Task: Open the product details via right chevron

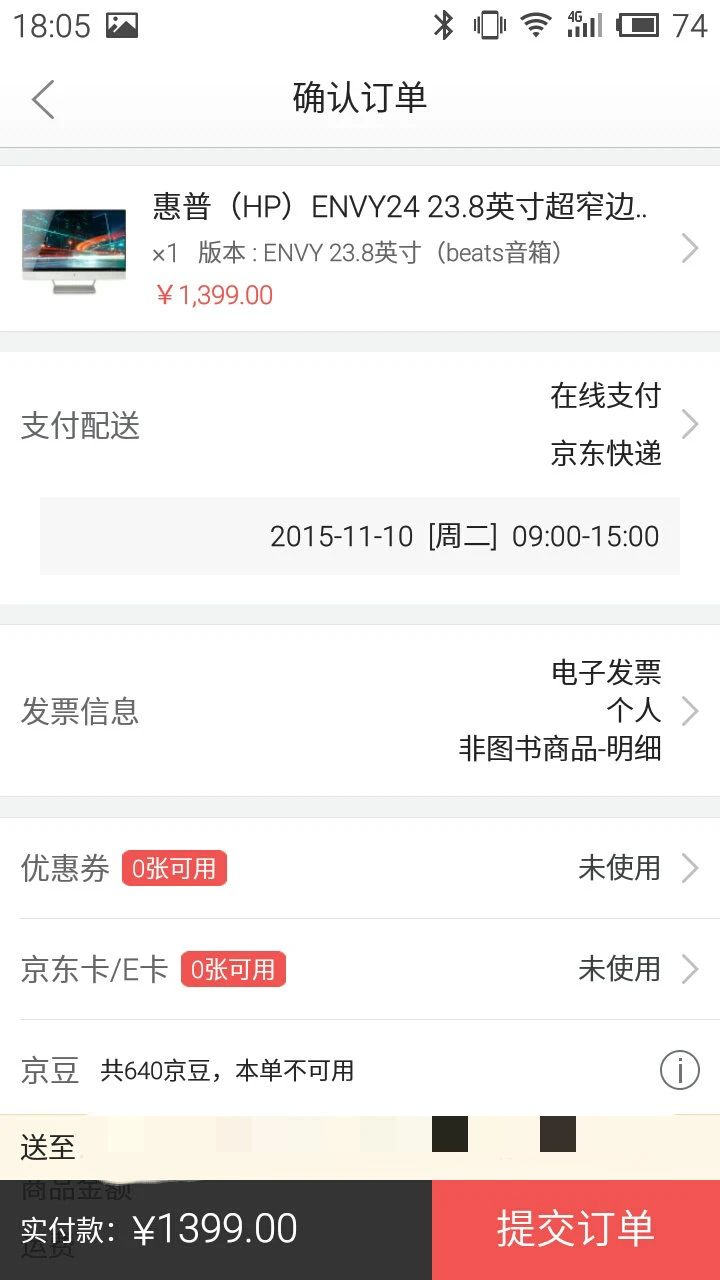Action: click(x=690, y=248)
